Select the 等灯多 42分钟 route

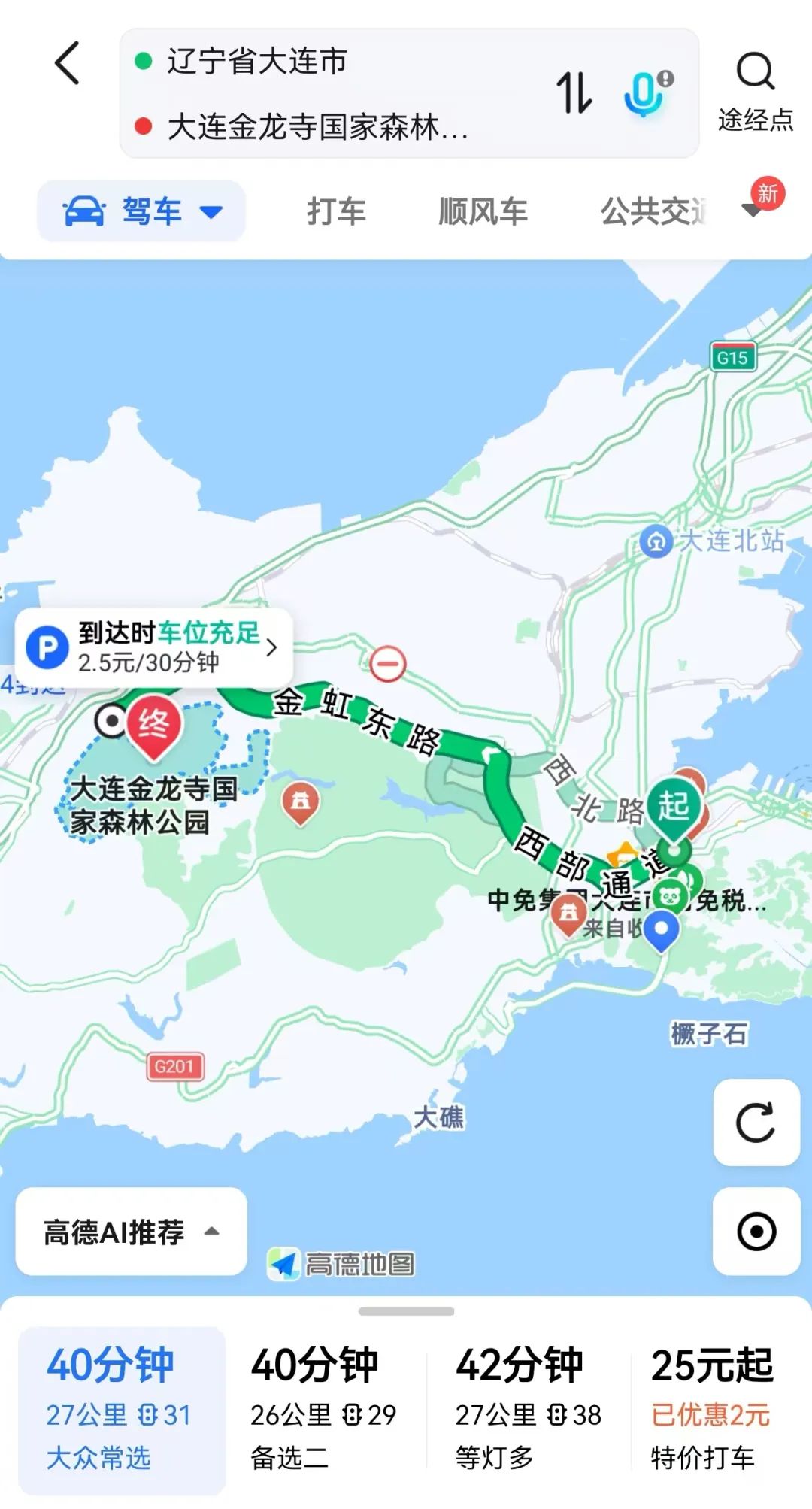[x=529, y=1409]
